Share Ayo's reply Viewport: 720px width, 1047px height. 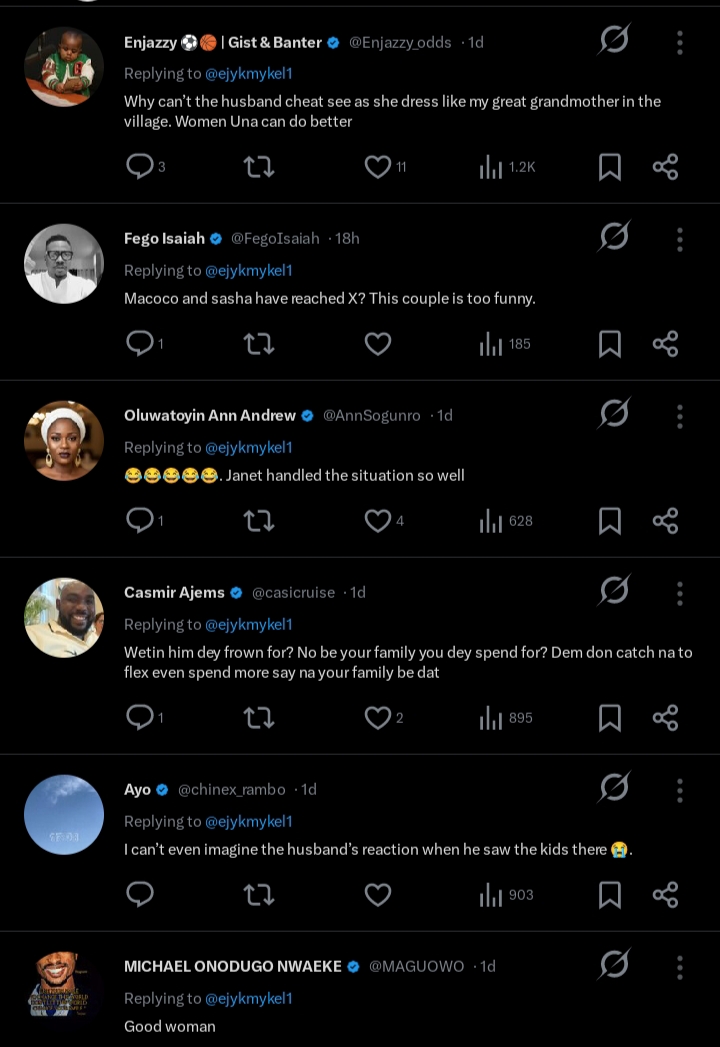(x=666, y=894)
